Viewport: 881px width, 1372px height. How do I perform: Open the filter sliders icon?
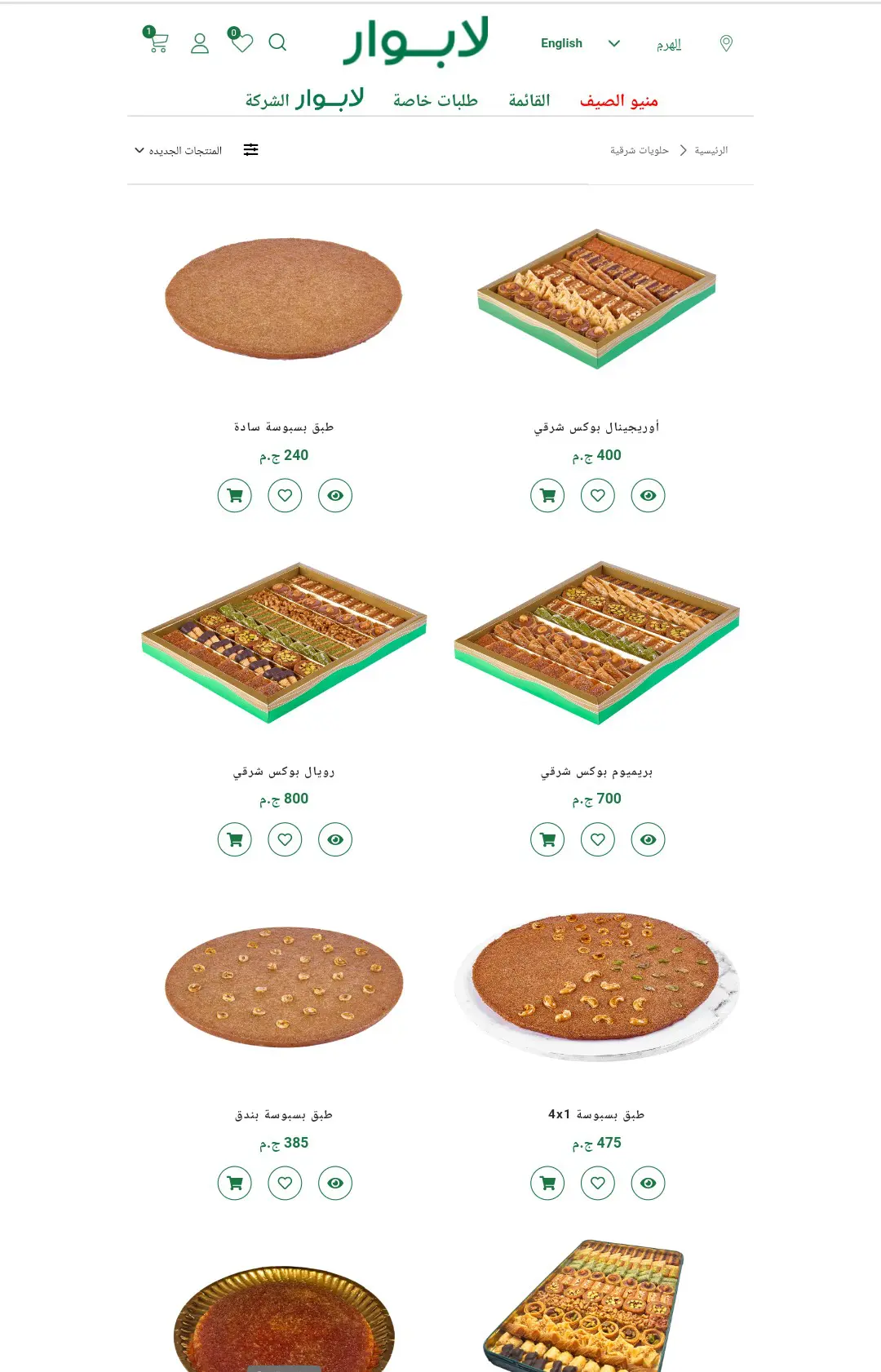(x=251, y=150)
